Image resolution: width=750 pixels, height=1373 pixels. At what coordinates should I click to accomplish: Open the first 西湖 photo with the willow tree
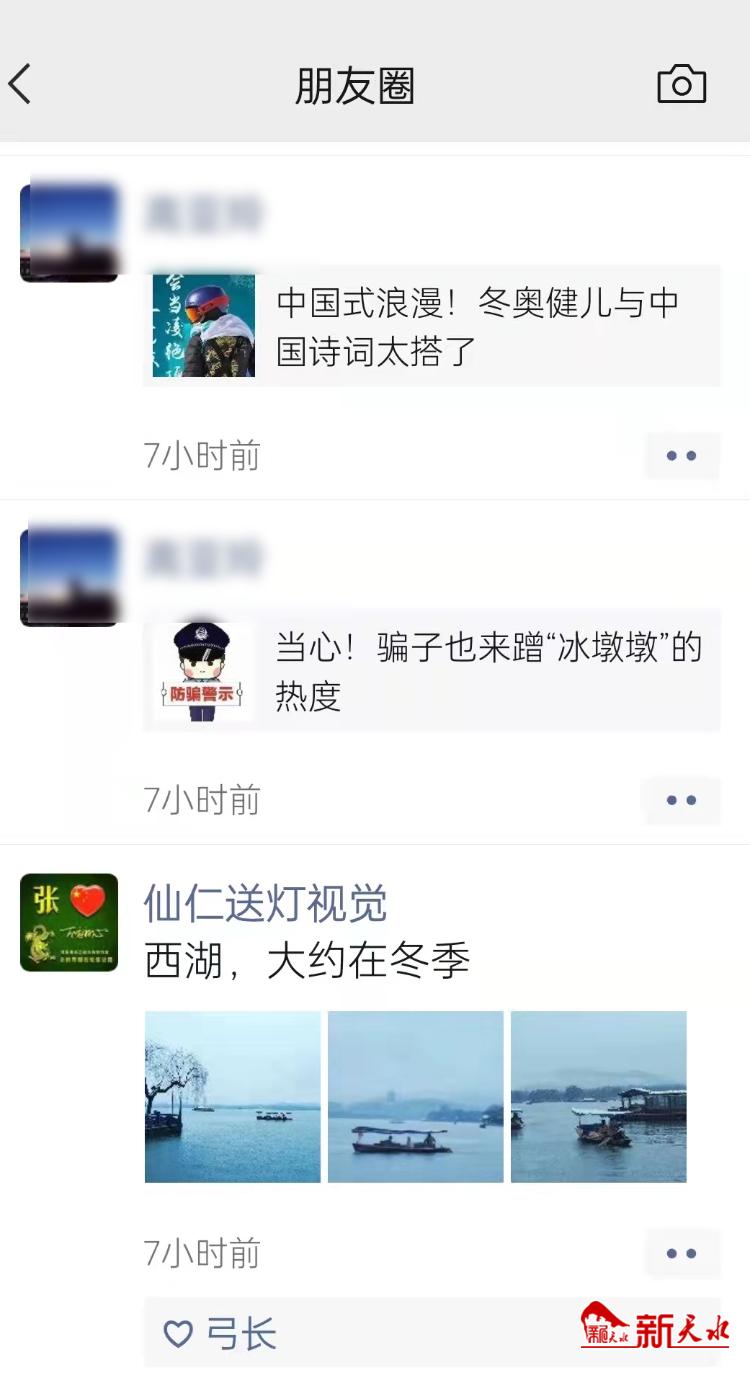(x=233, y=1097)
